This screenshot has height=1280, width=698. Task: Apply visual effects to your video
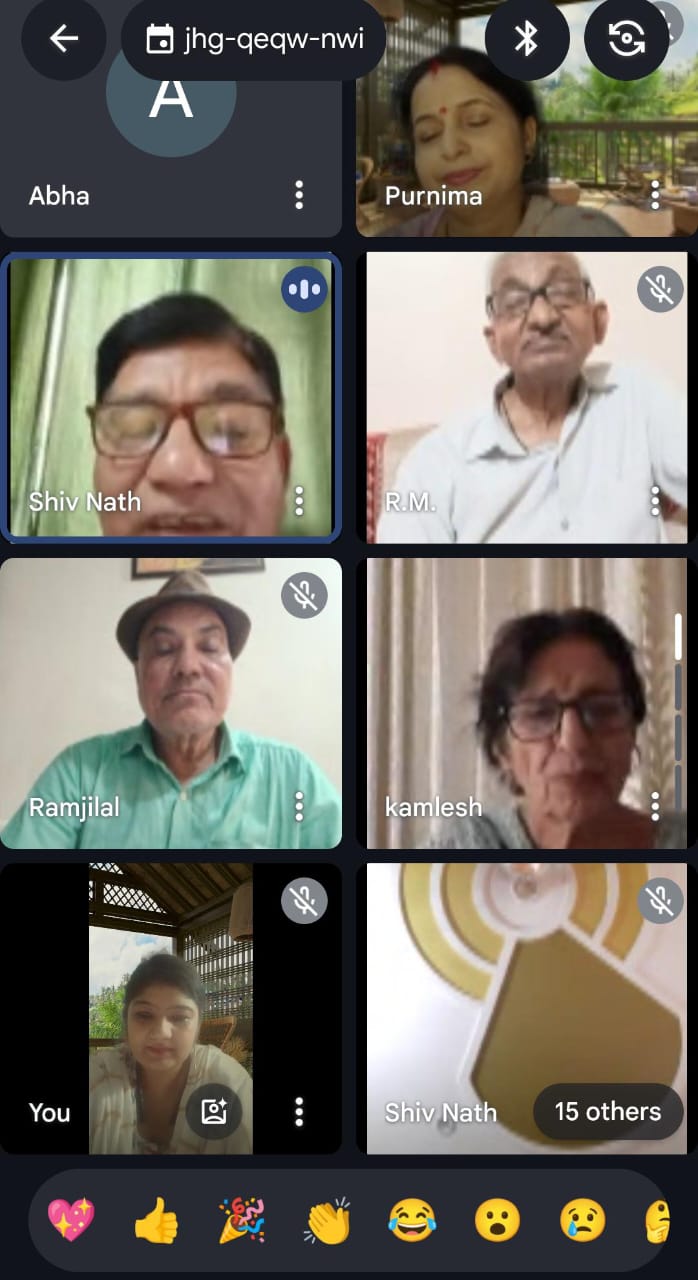coord(214,1111)
